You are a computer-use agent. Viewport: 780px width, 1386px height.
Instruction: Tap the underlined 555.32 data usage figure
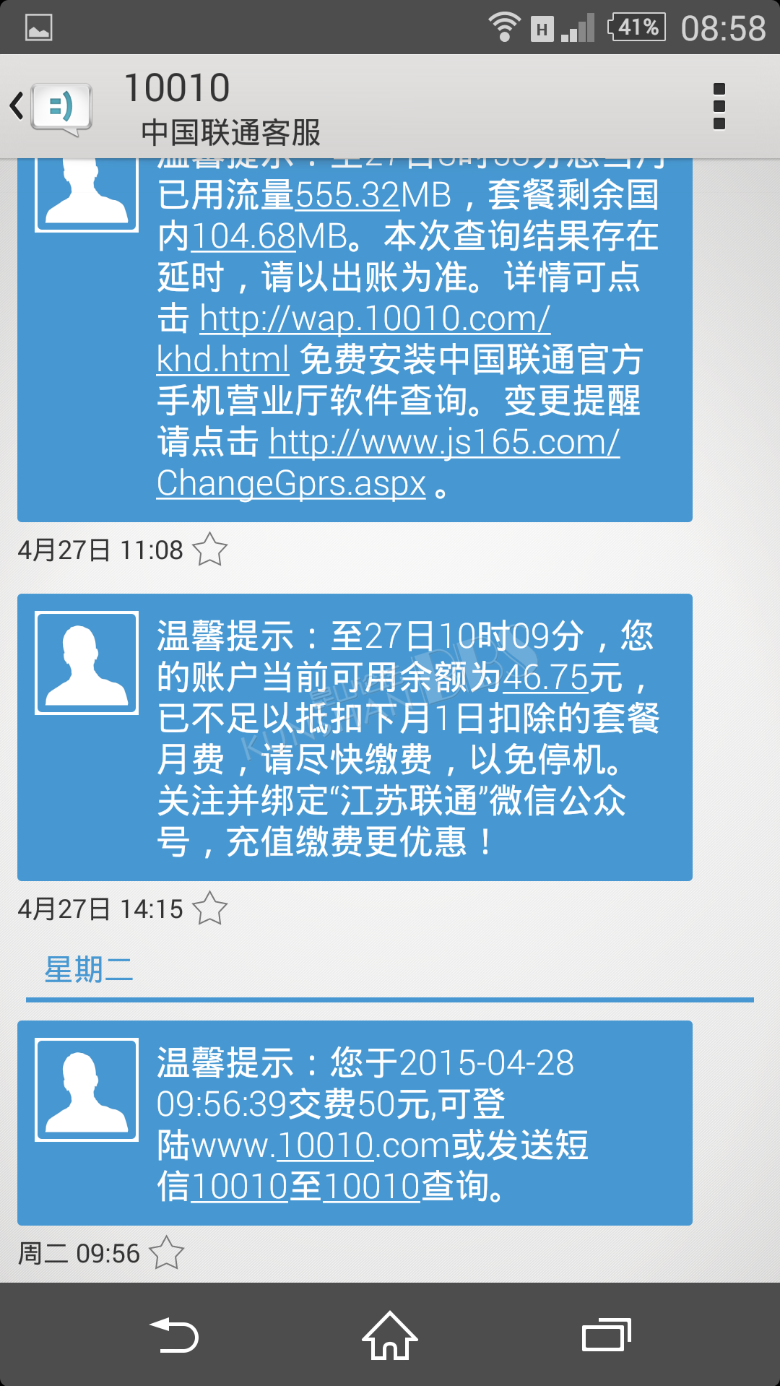click(348, 194)
